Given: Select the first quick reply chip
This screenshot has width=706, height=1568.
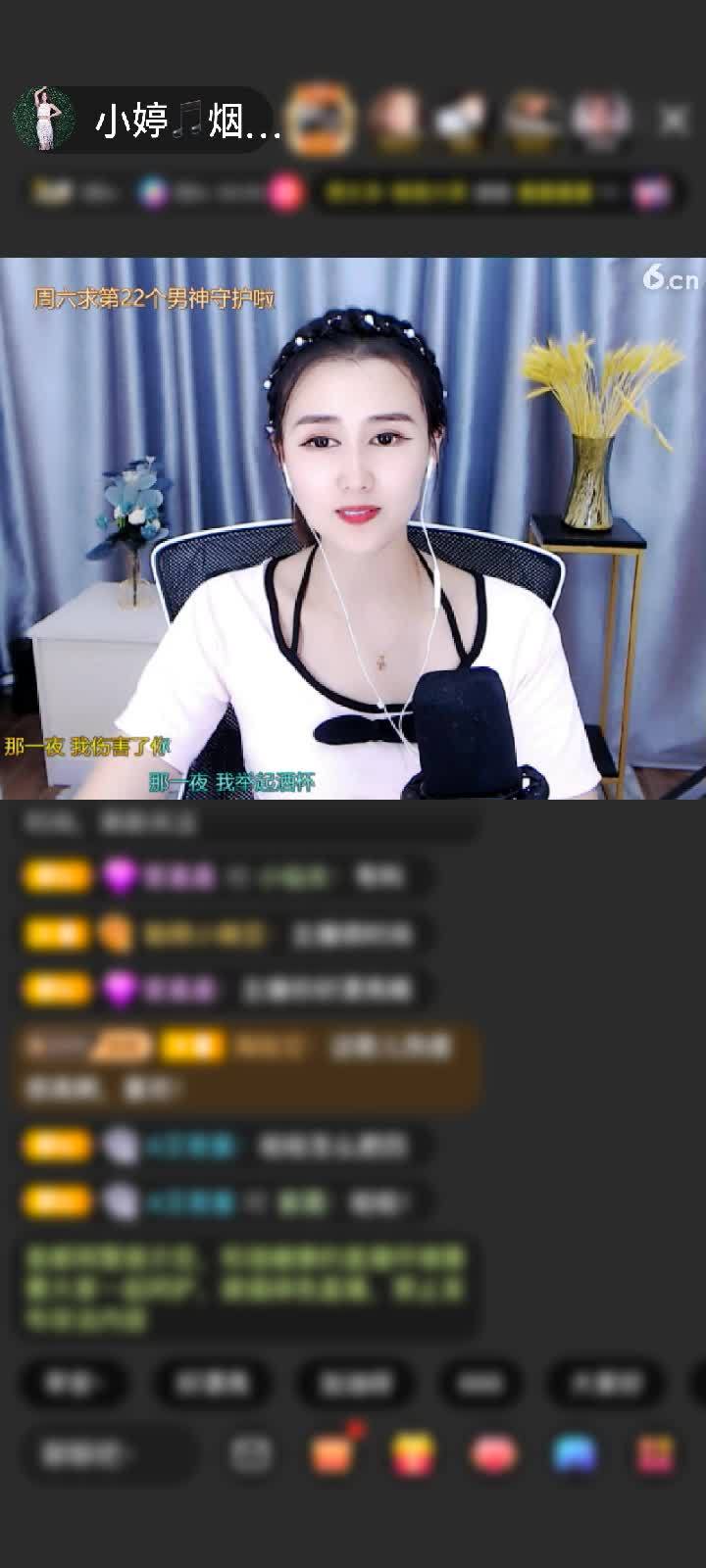Looking at the screenshot, I should [x=73, y=1384].
